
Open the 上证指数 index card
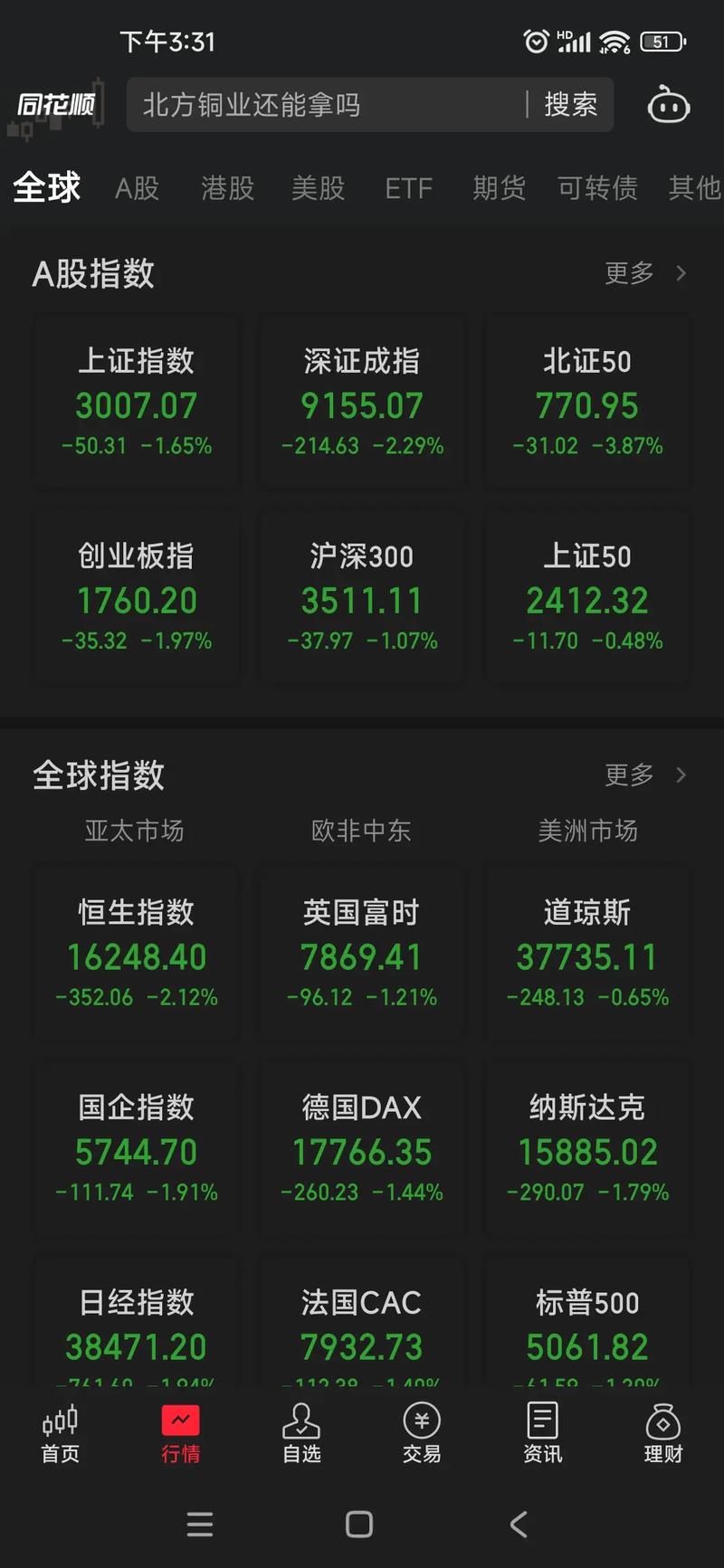click(134, 402)
